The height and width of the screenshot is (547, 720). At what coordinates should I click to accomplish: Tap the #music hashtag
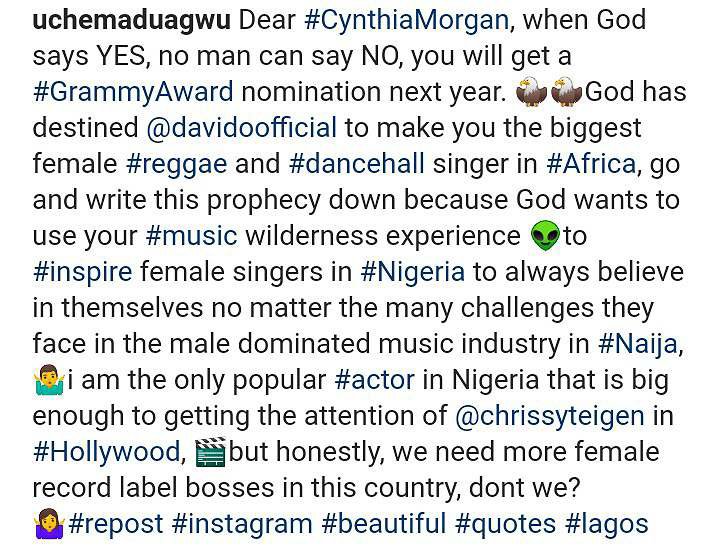(x=192, y=236)
